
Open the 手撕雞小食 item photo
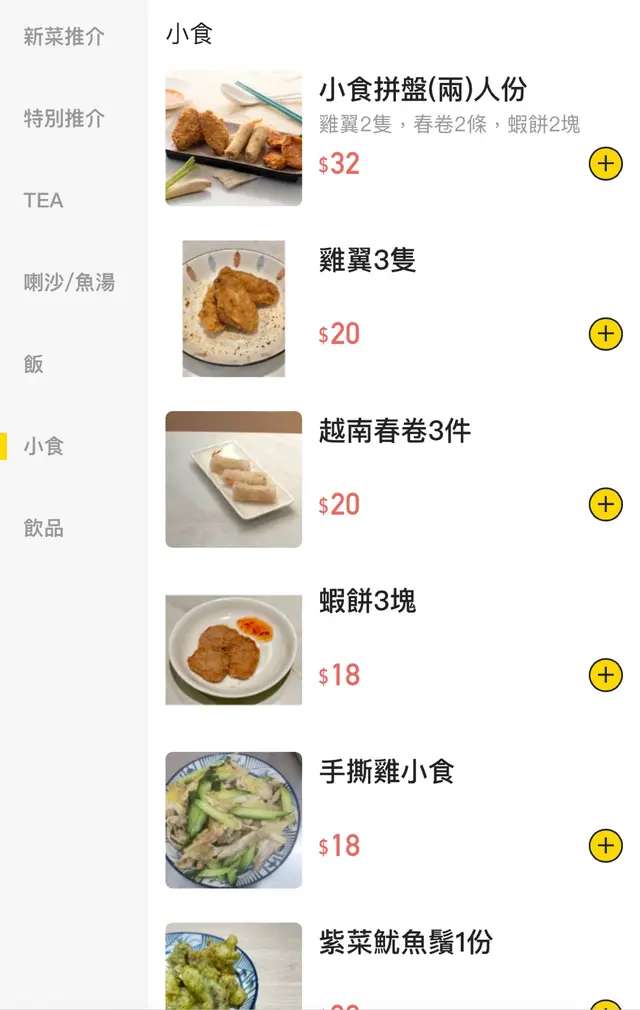click(x=234, y=820)
